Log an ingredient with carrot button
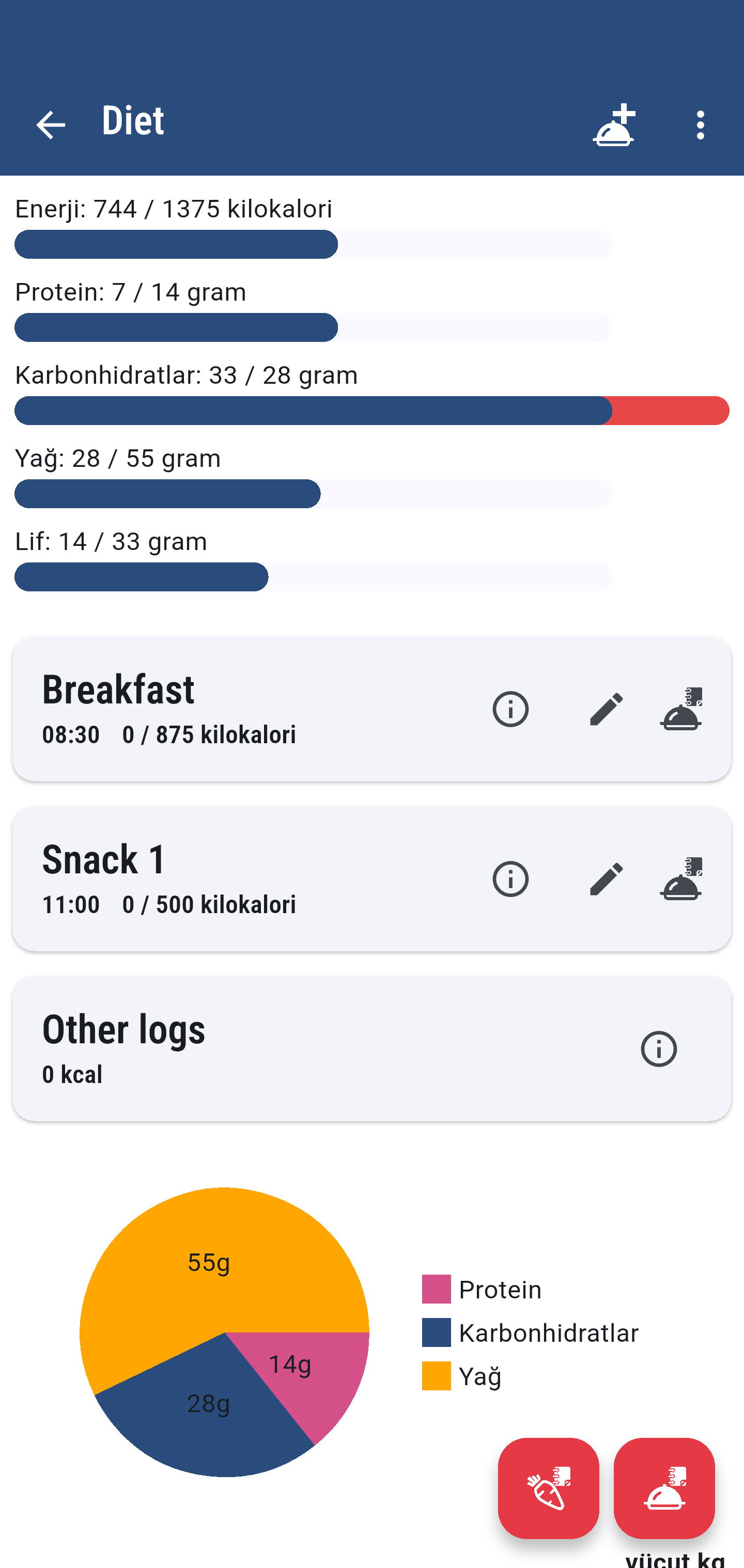This screenshot has width=744, height=1568. pos(549,1488)
